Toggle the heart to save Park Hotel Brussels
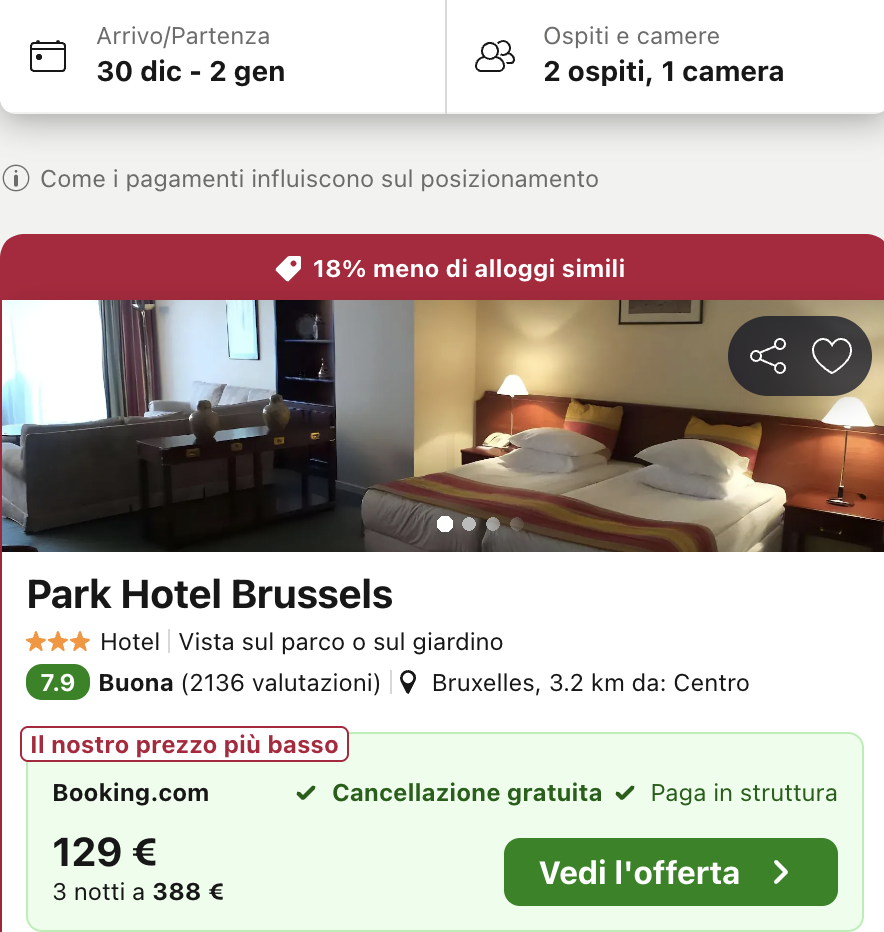This screenshot has height=932, width=884. [832, 355]
